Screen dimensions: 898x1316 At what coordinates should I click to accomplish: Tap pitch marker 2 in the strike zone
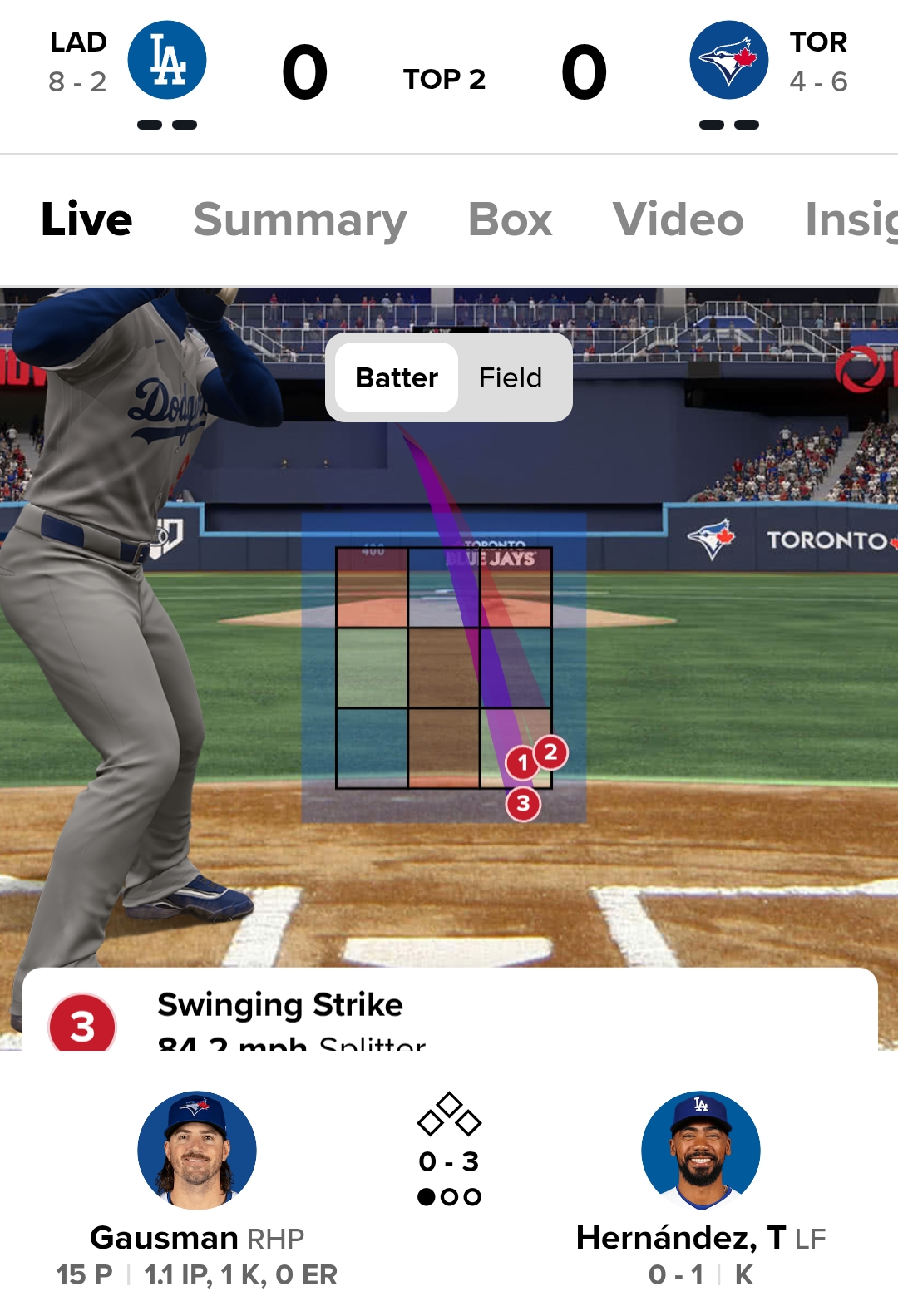pyautogui.click(x=551, y=752)
